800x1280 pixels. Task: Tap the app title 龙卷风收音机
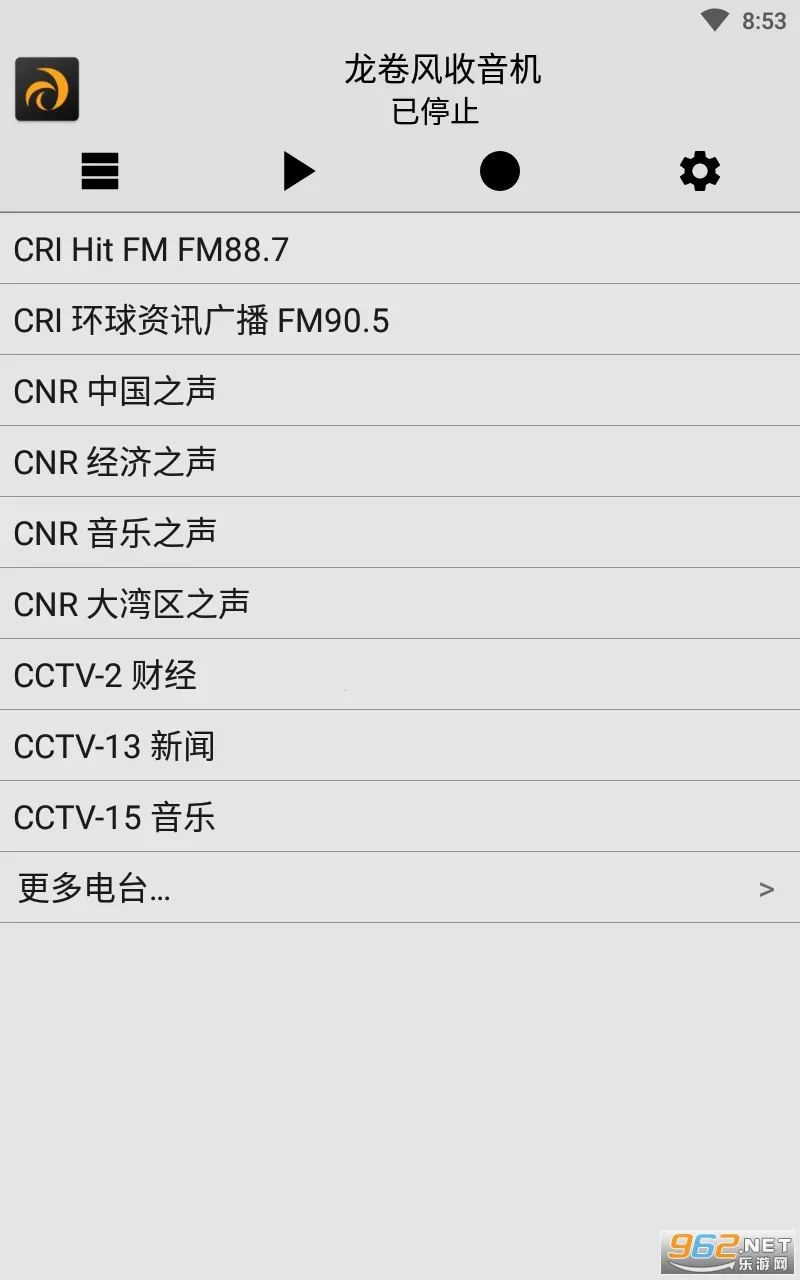coord(440,71)
